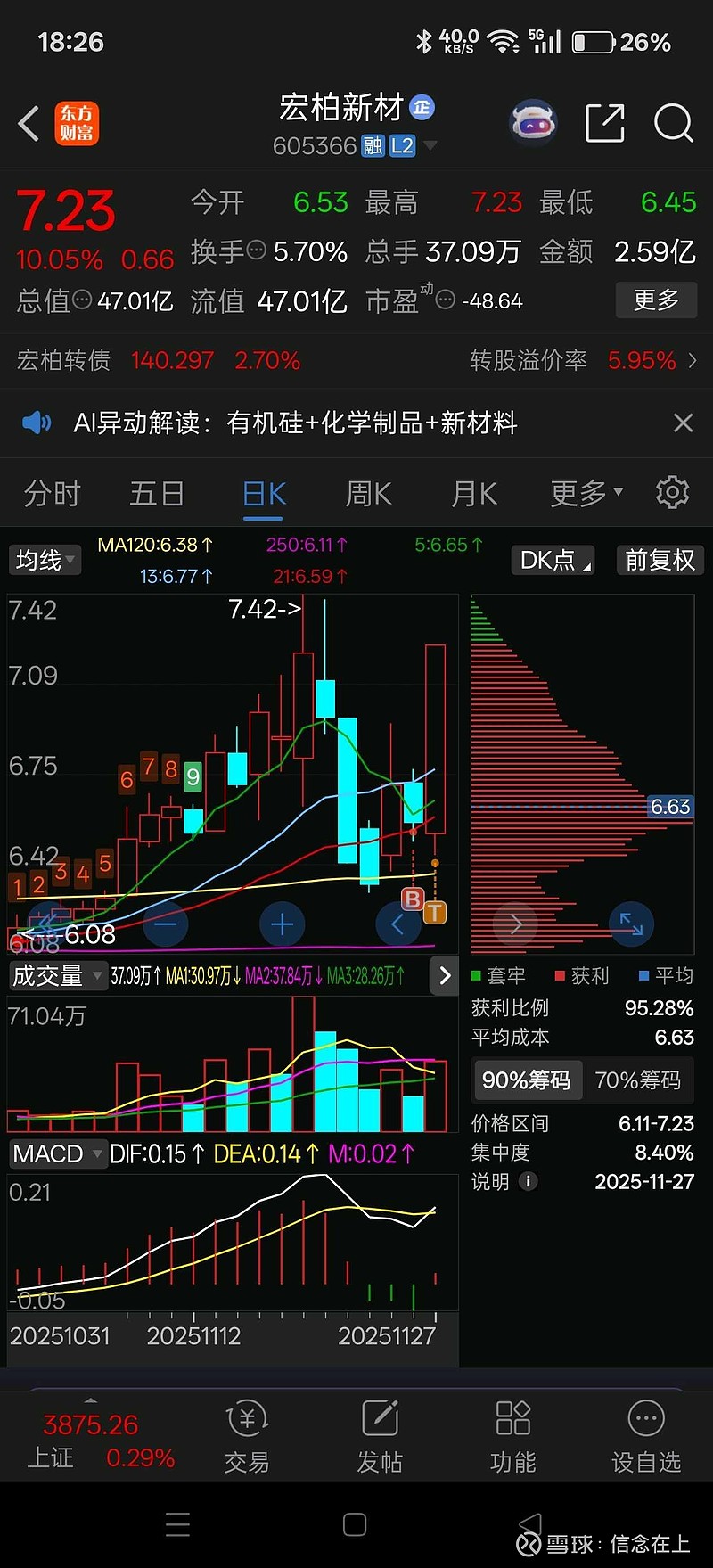Tap 更多 to show more quote data
The image size is (713, 1568).
(656, 300)
